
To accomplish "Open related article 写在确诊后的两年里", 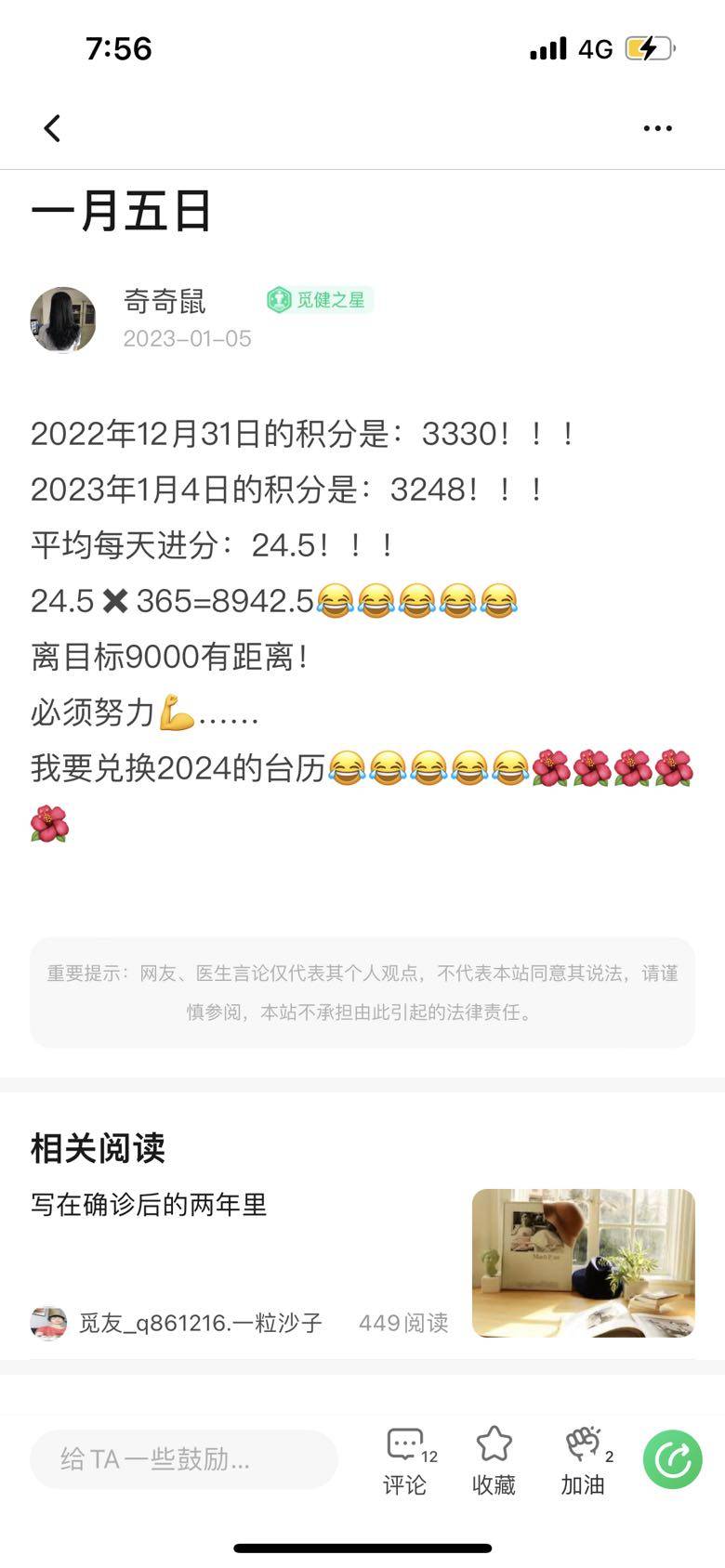I will pos(149,1205).
